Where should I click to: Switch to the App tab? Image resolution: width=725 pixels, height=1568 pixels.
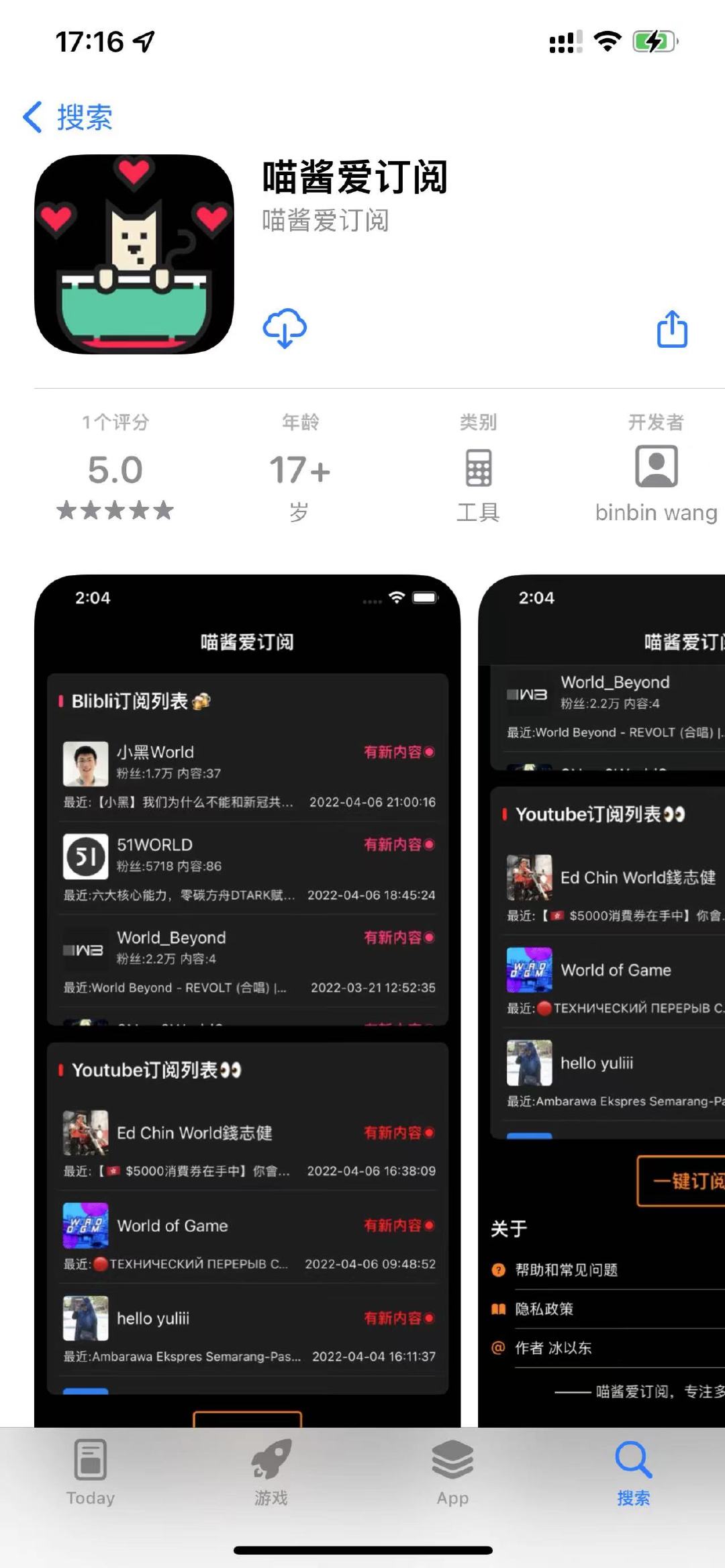tap(452, 1473)
